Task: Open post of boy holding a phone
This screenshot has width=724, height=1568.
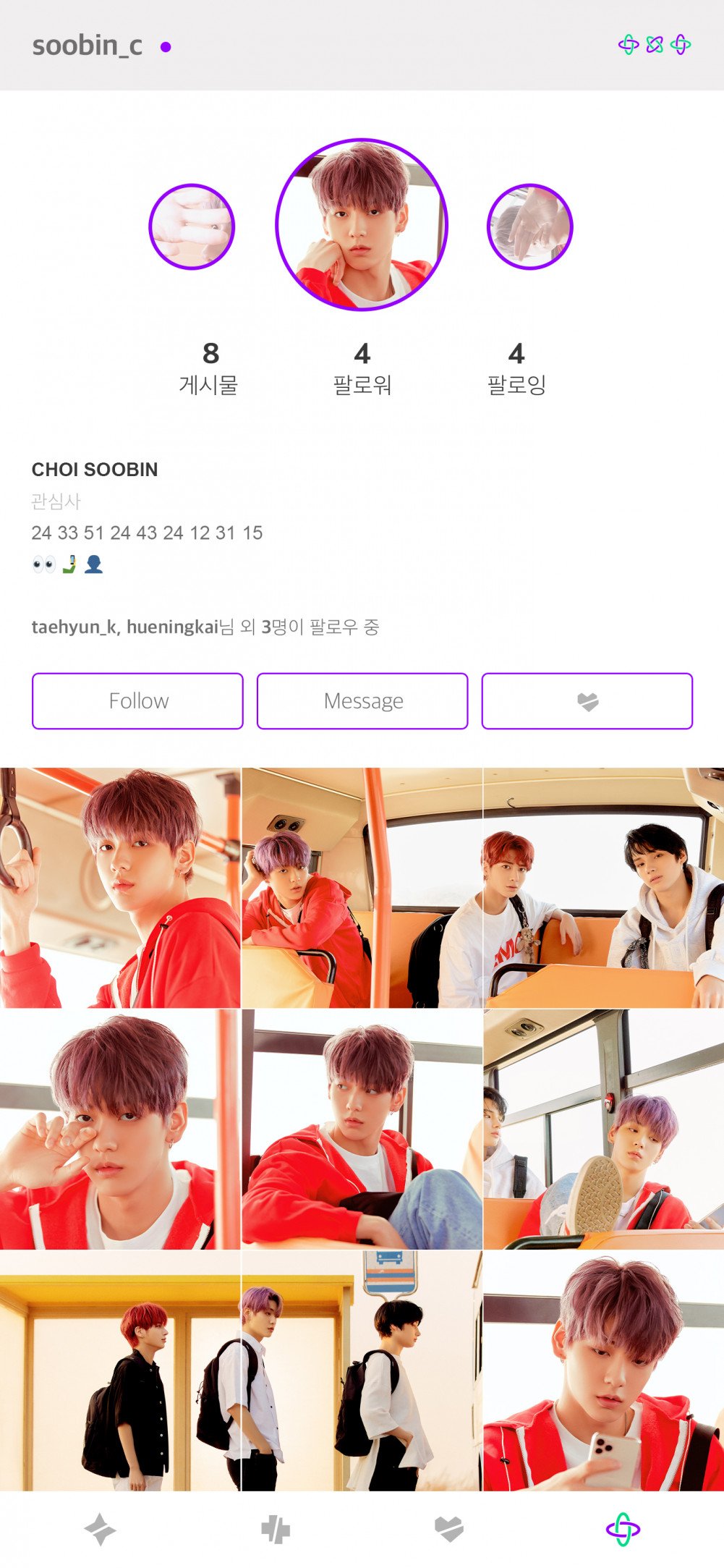Action: click(x=603, y=1370)
